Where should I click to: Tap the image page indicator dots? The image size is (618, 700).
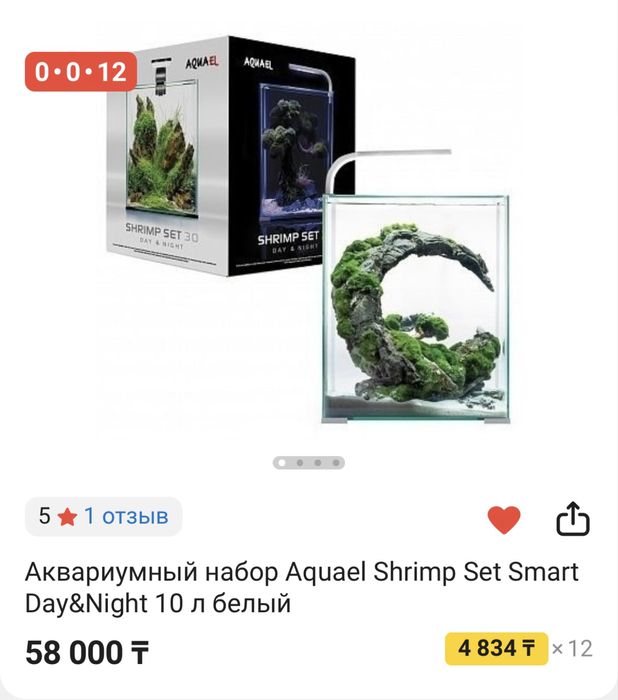[309, 463]
